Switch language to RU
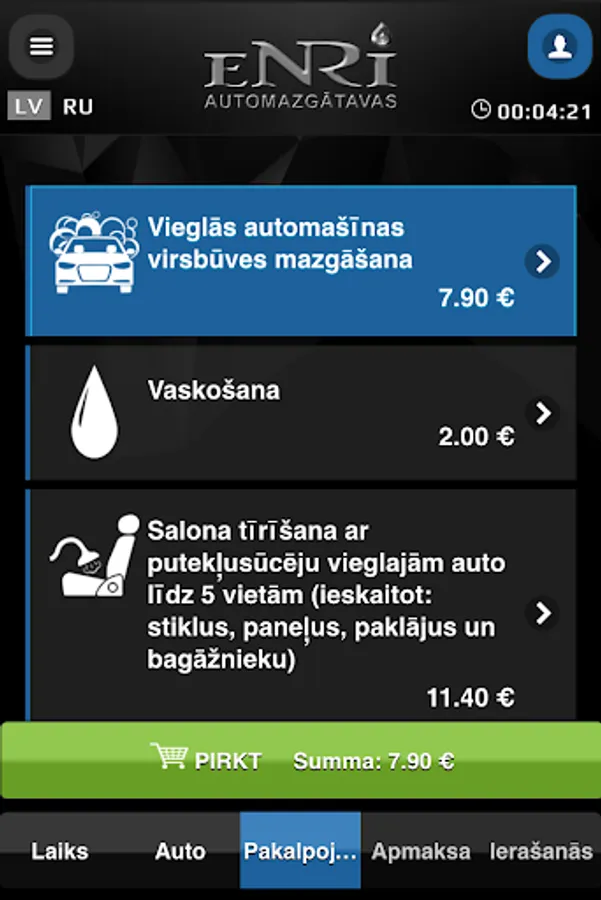601x900 pixels. click(77, 106)
